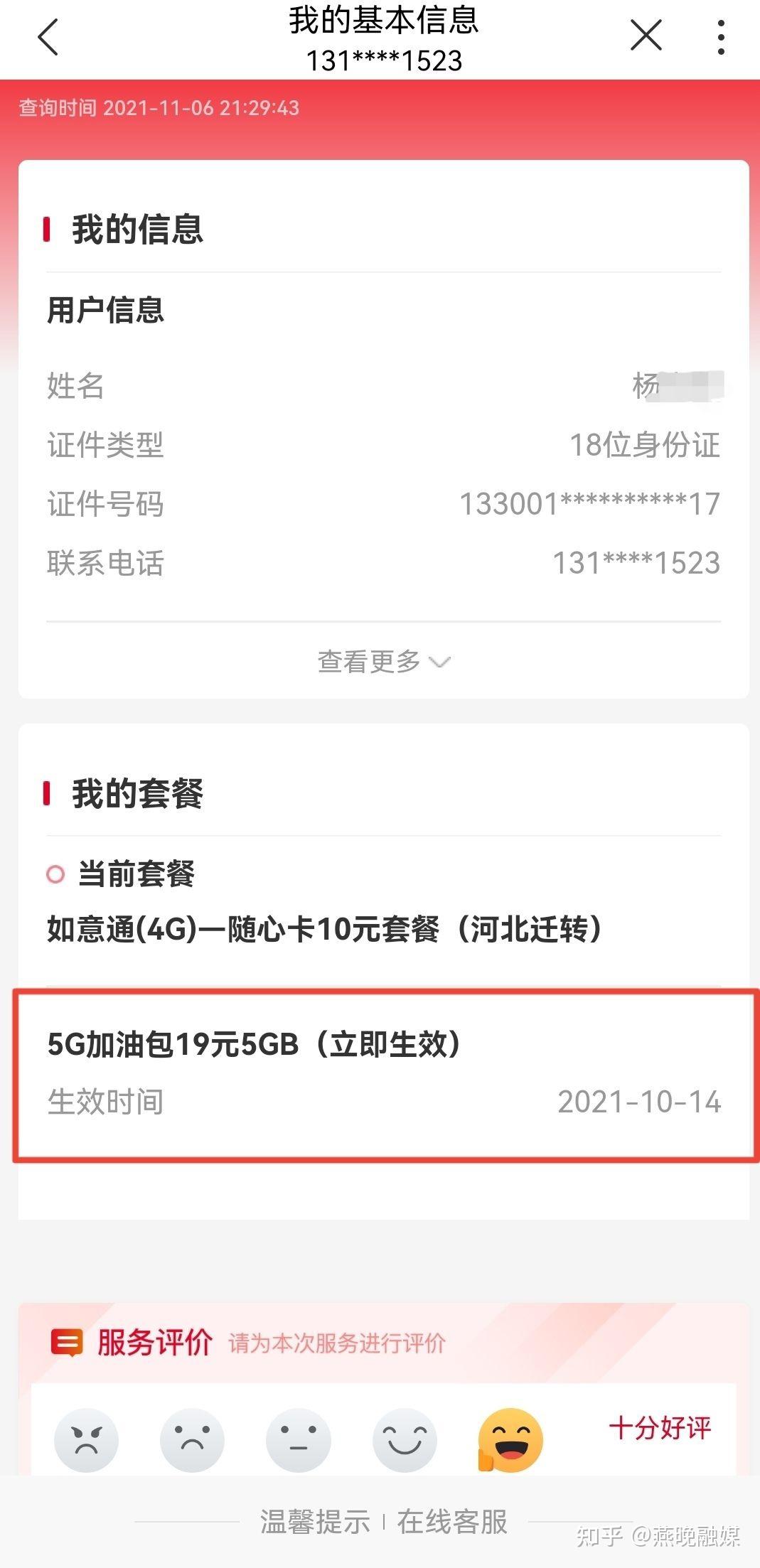Pick the smiling face rating

405,1440
